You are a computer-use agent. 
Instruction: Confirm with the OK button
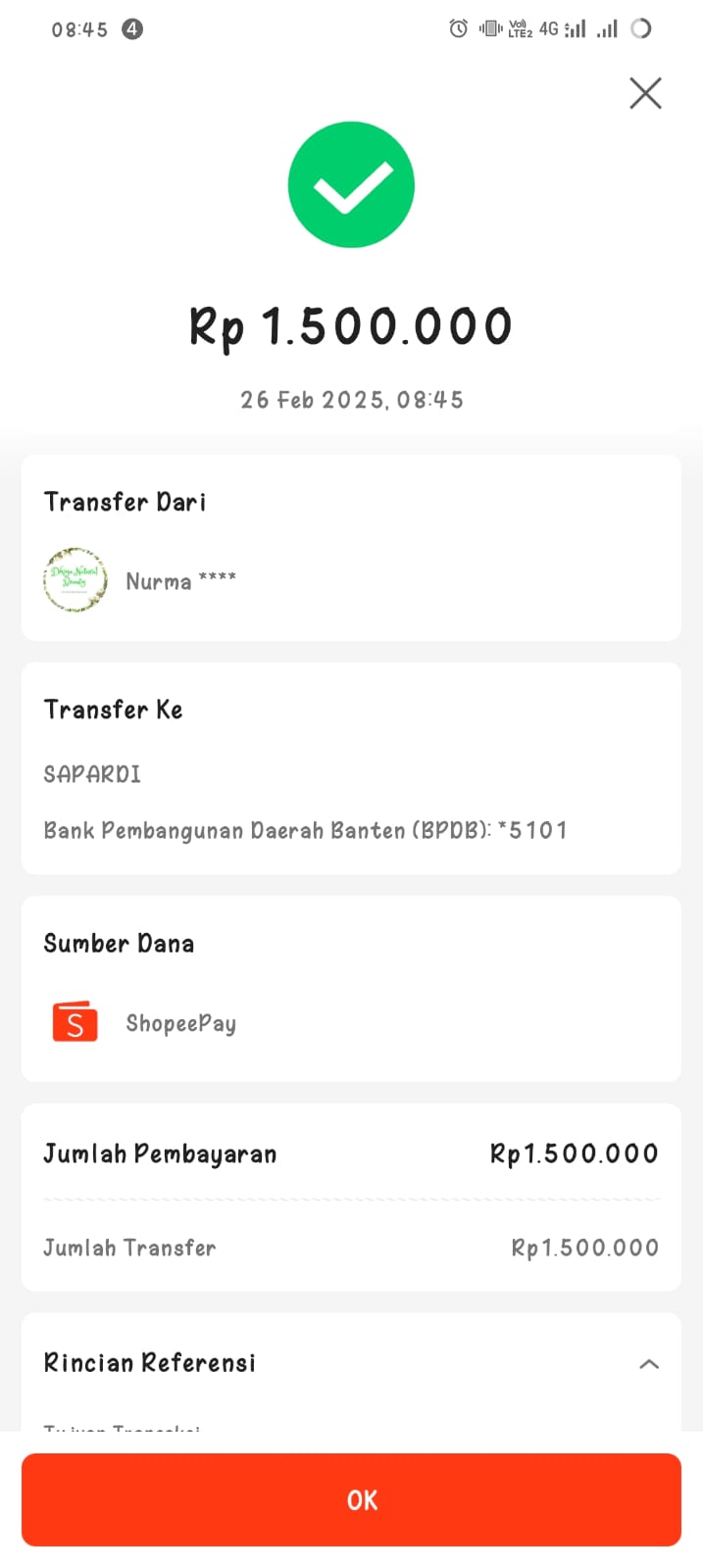click(351, 1499)
